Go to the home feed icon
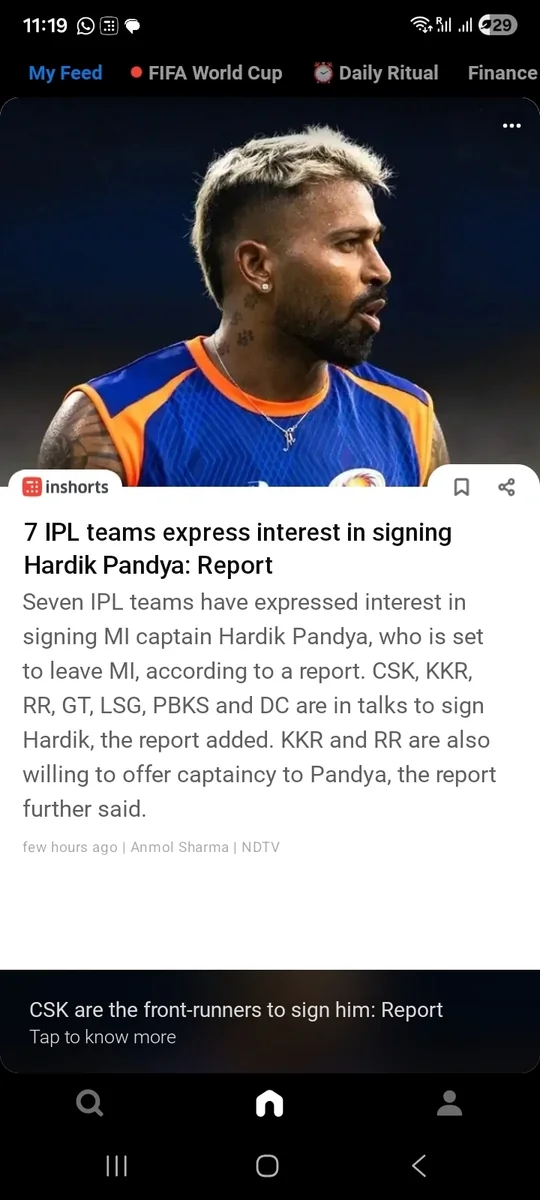The width and height of the screenshot is (540, 1200). click(x=270, y=1103)
